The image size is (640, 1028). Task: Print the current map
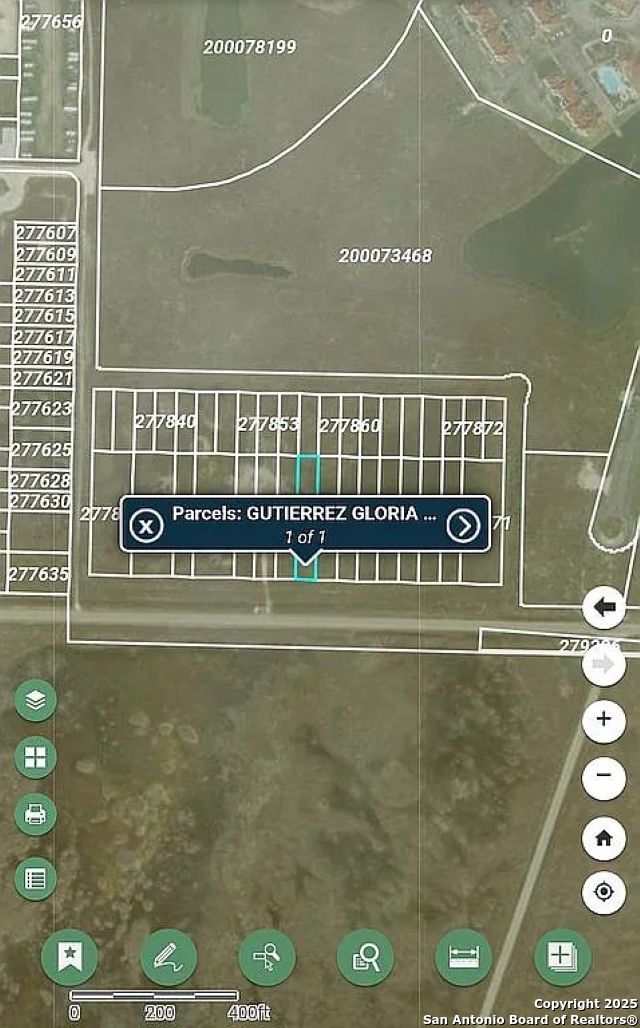[35, 814]
